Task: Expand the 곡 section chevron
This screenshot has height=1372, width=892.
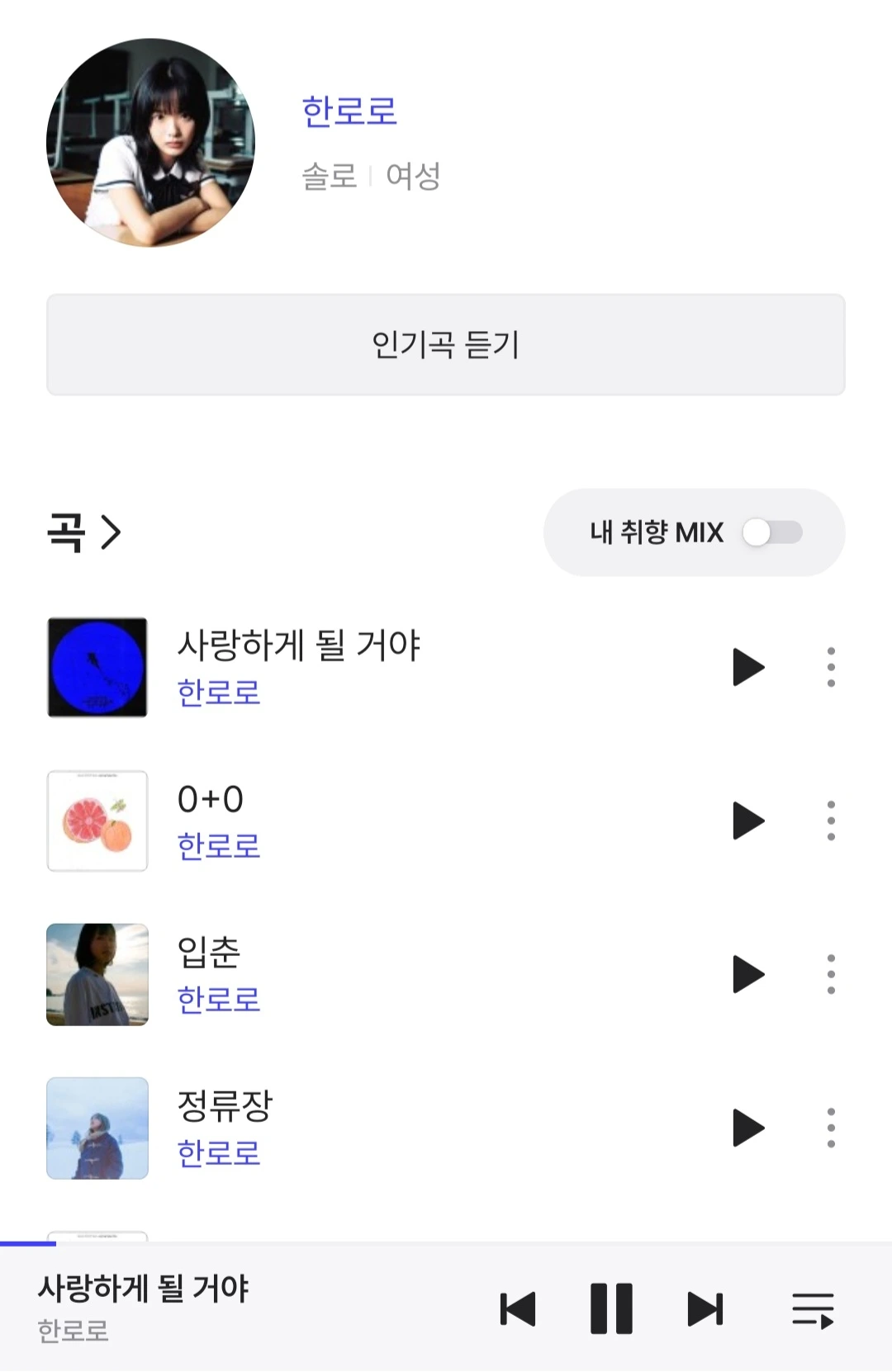Action: pyautogui.click(x=111, y=532)
